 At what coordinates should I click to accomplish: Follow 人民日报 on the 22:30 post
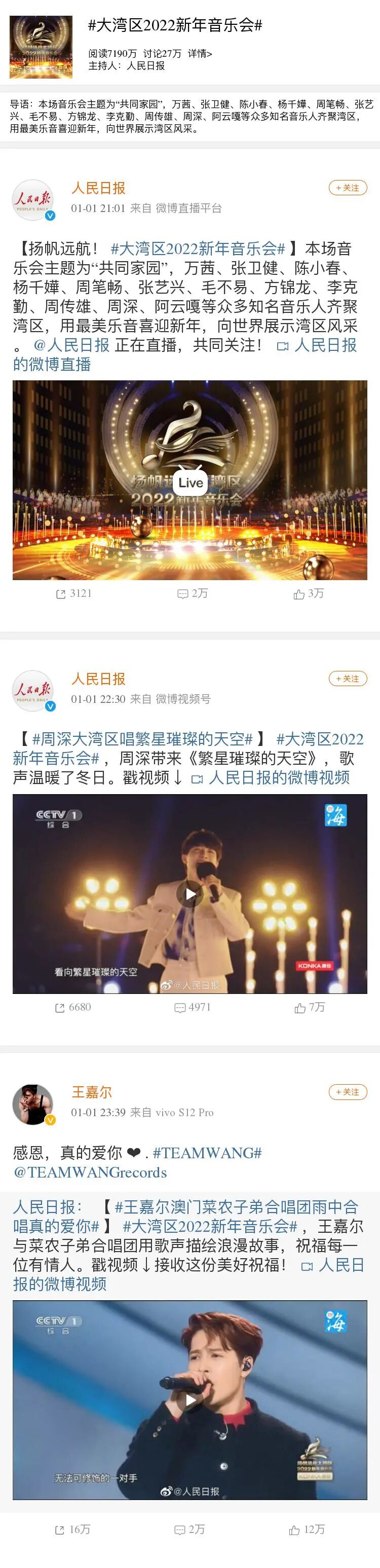tap(348, 679)
